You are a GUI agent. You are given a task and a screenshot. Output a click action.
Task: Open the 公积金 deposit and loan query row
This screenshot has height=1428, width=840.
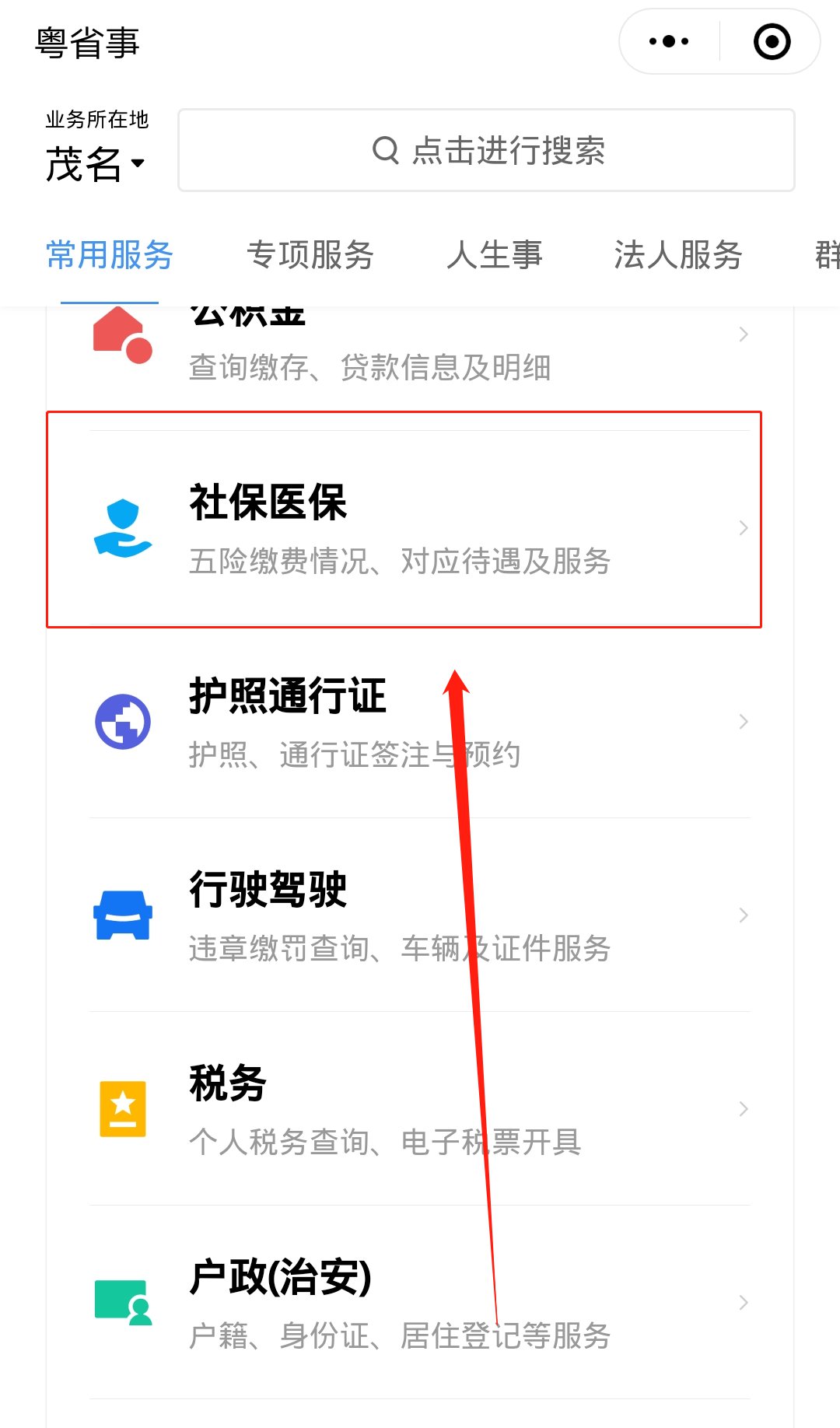(x=420, y=350)
